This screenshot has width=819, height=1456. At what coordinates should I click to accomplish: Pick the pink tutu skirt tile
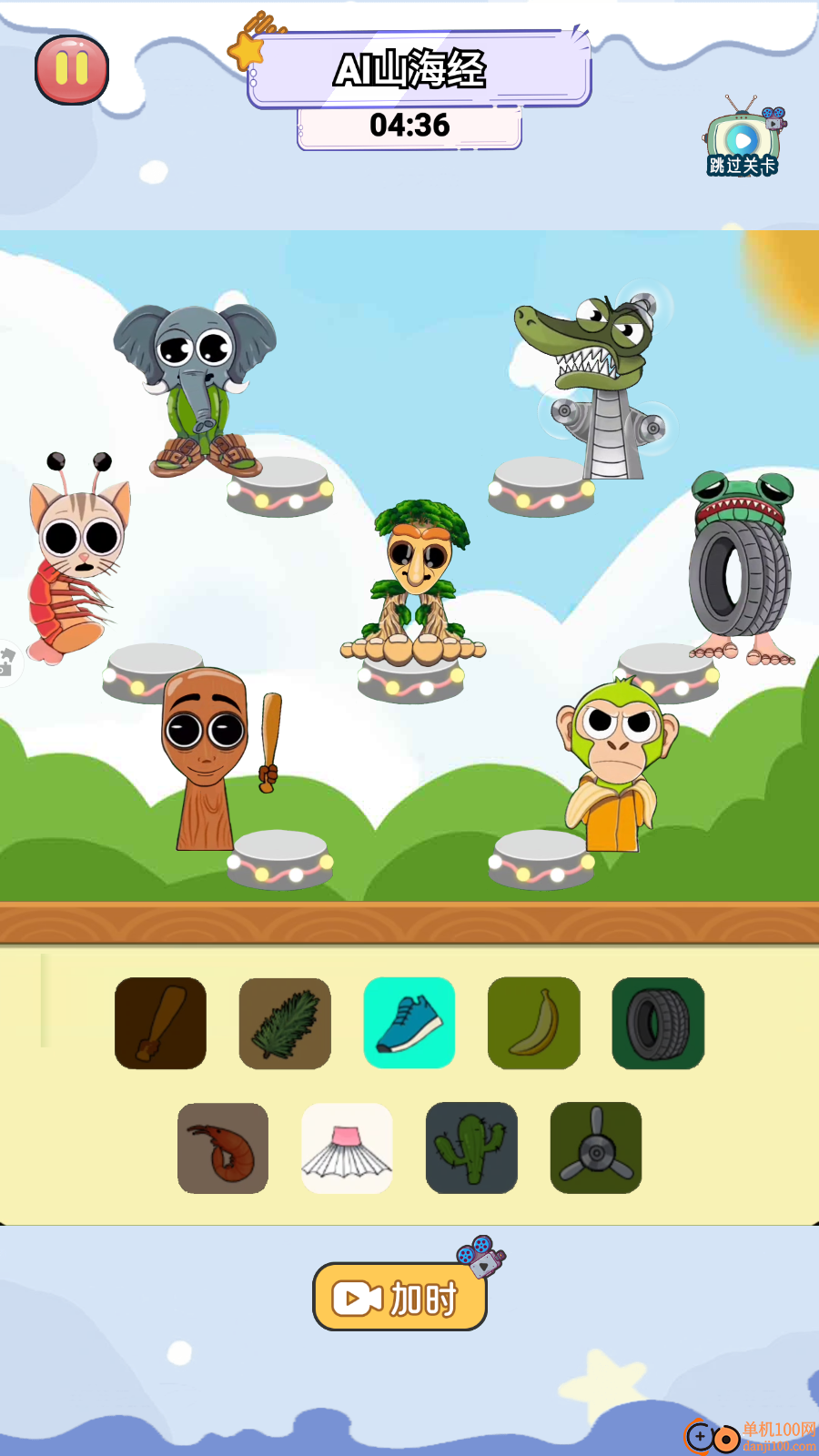pos(347,1148)
